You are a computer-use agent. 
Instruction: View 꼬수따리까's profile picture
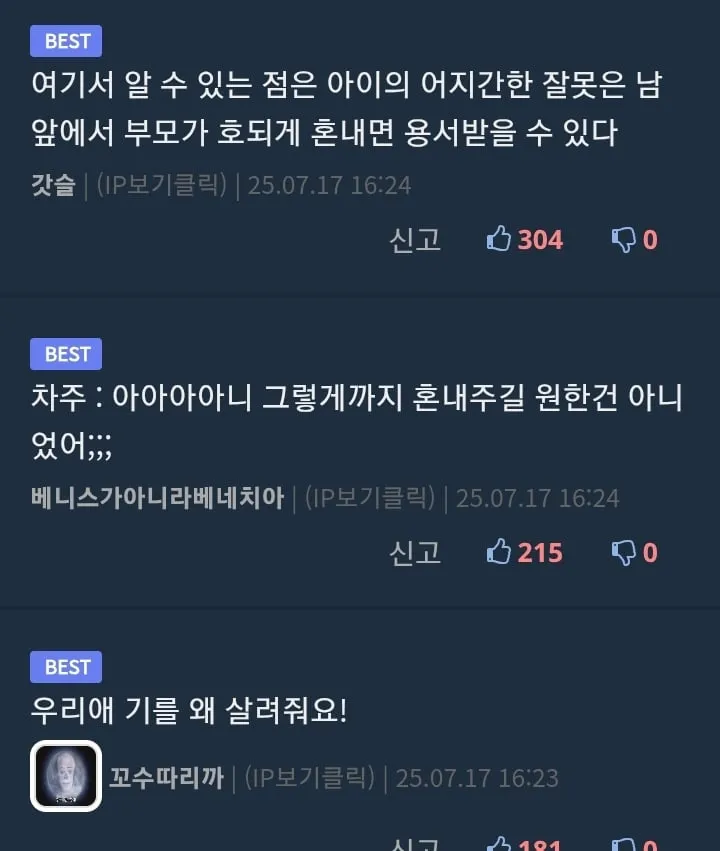tap(66, 776)
